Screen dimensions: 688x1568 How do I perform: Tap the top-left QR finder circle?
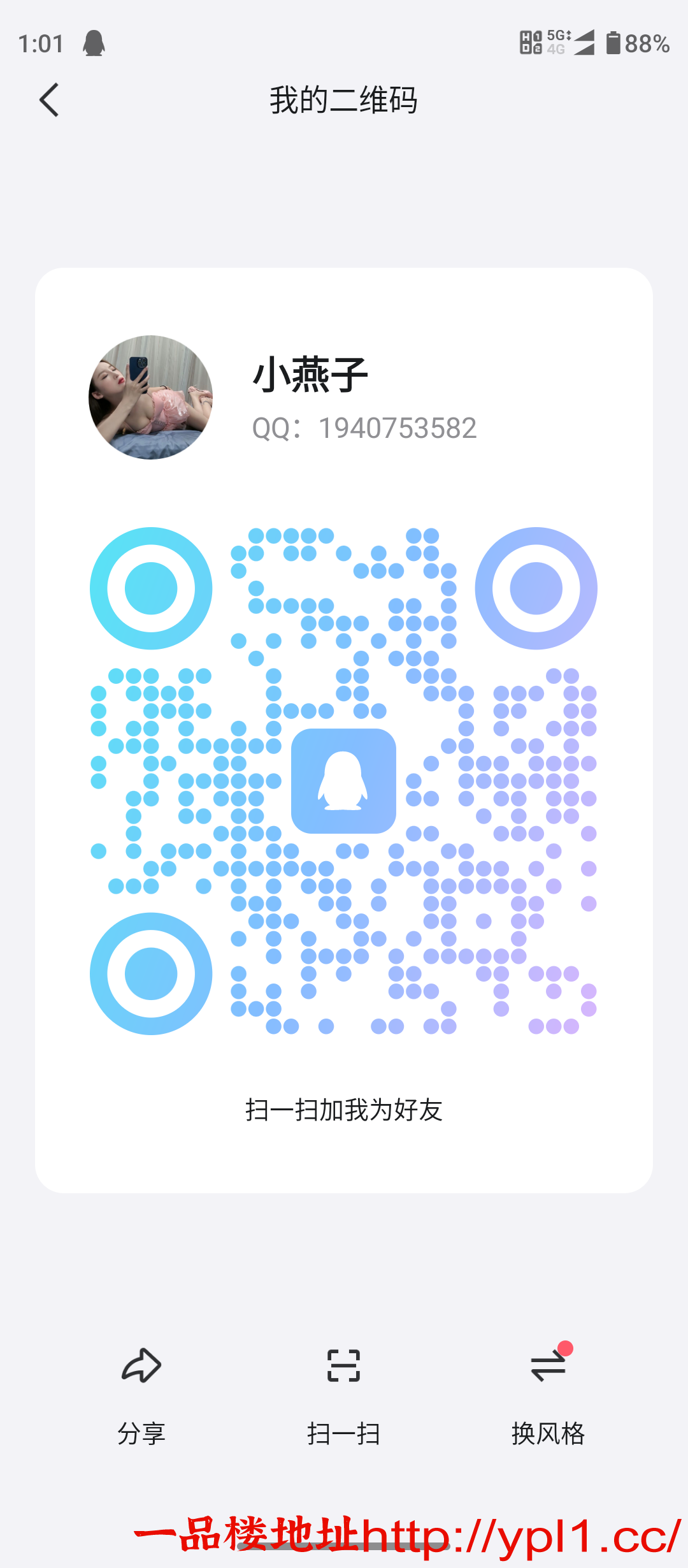[x=151, y=588]
